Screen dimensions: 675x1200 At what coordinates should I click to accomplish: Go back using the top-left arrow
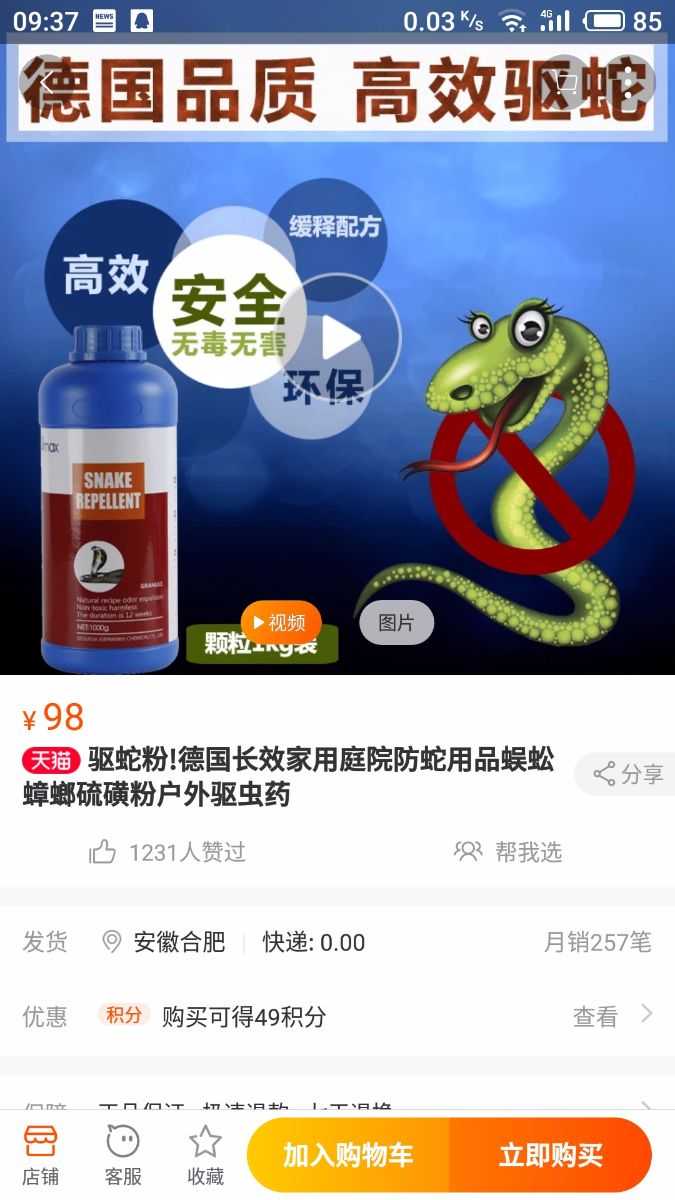pyautogui.click(x=44, y=82)
